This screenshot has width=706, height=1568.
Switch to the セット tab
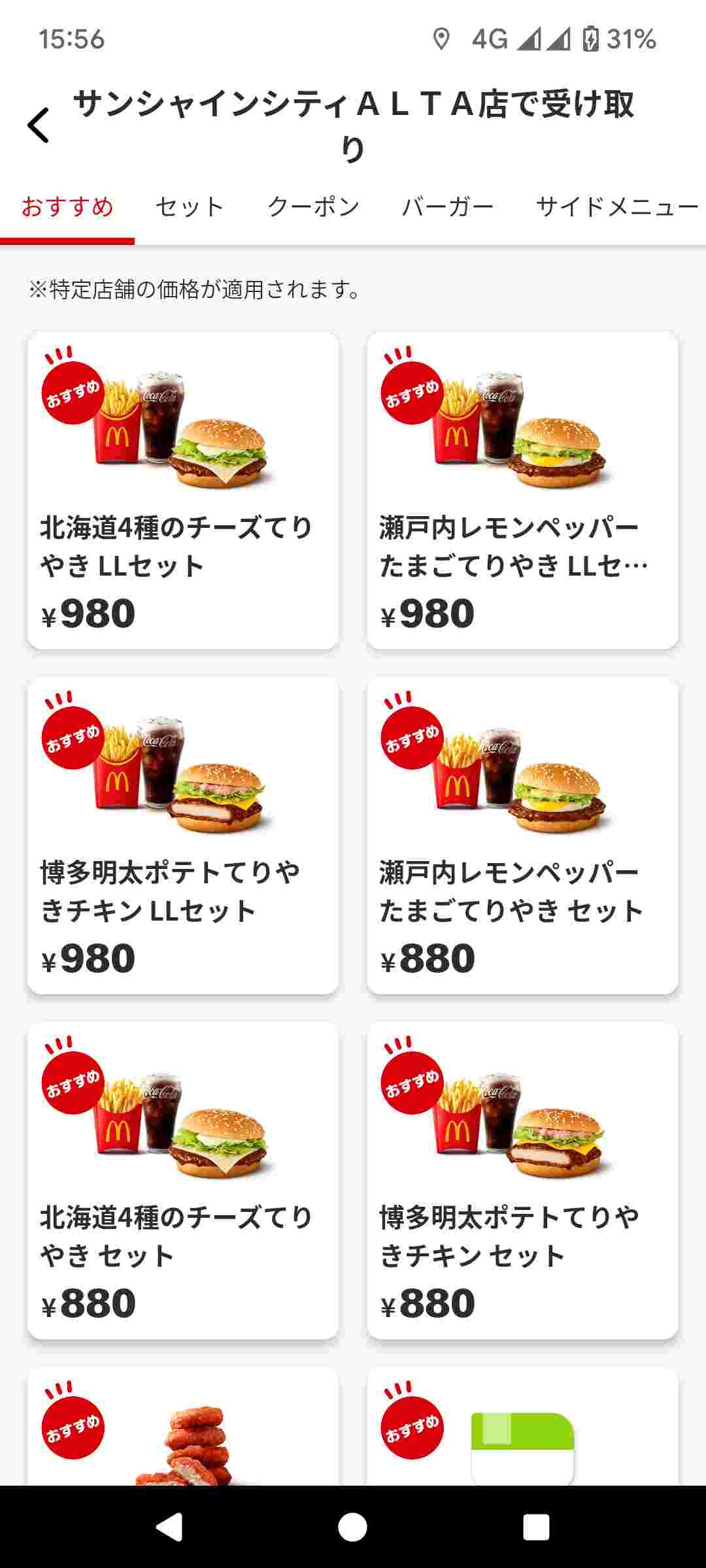(190, 207)
